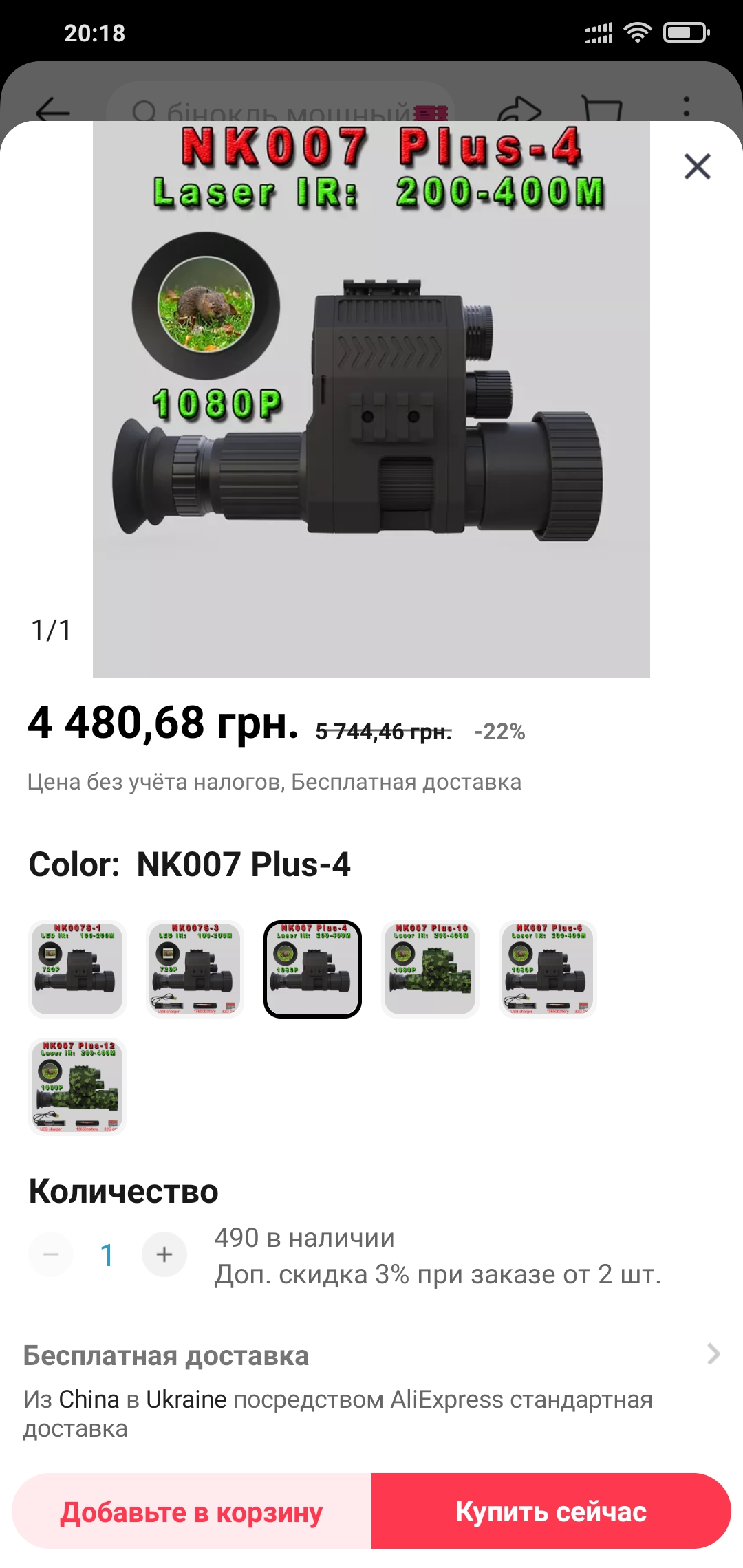Choose the NK007 Plus-4 variant
The height and width of the screenshot is (1568, 743).
tap(312, 969)
